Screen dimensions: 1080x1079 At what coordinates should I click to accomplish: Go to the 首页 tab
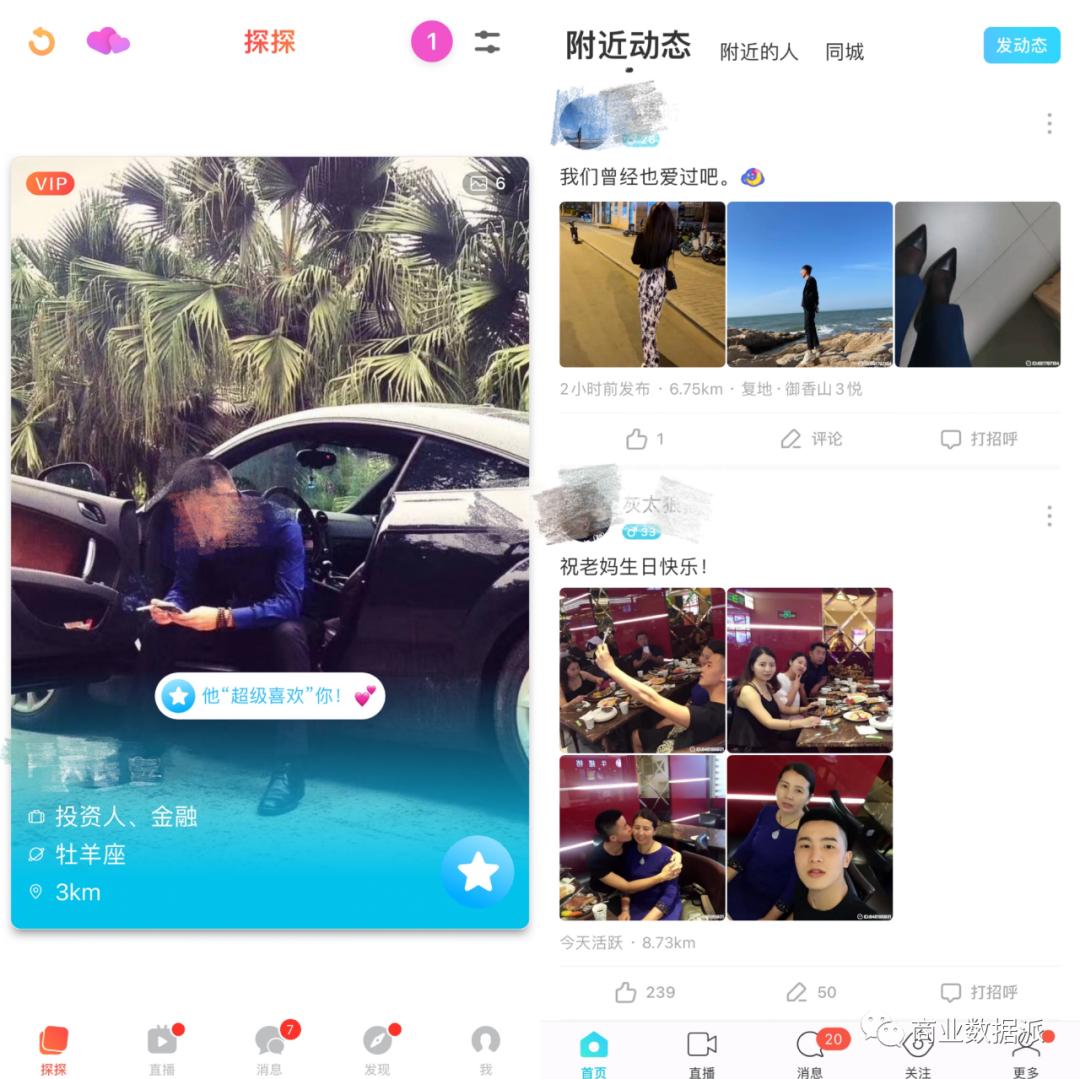[x=594, y=1052]
